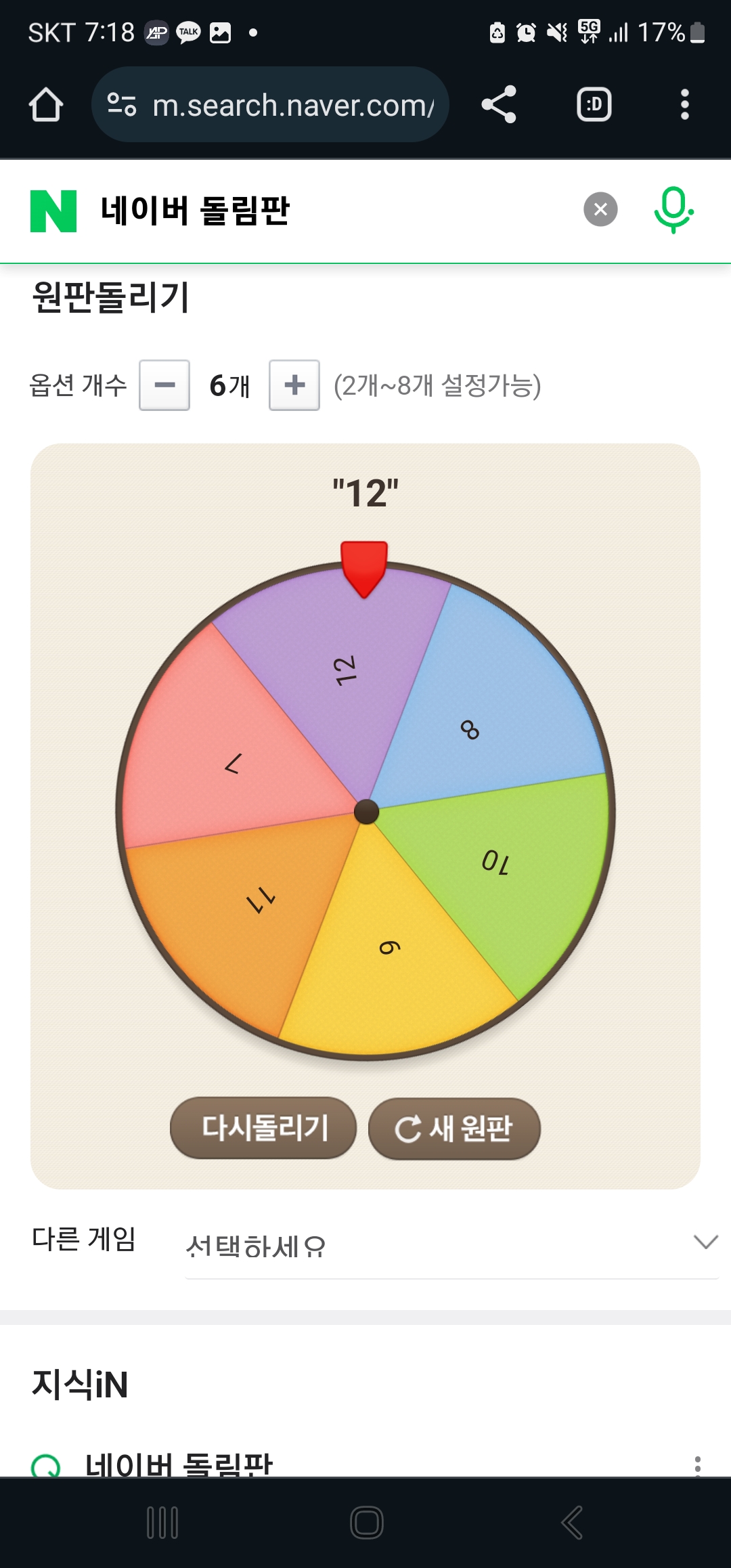This screenshot has width=731, height=1568.
Task: Go to the browser home page
Action: point(46,105)
